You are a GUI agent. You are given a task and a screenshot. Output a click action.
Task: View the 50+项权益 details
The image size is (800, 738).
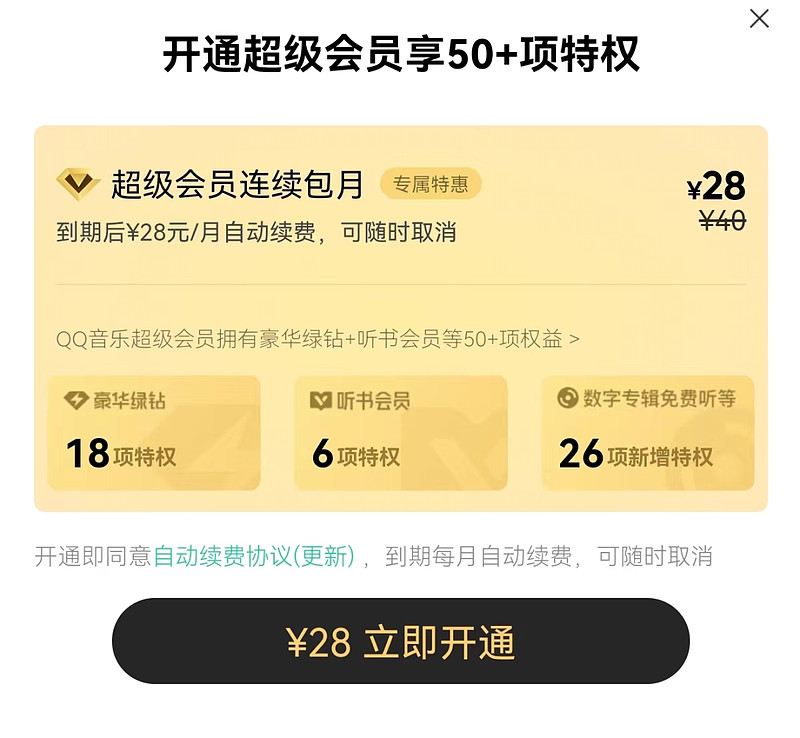pyautogui.click(x=318, y=339)
